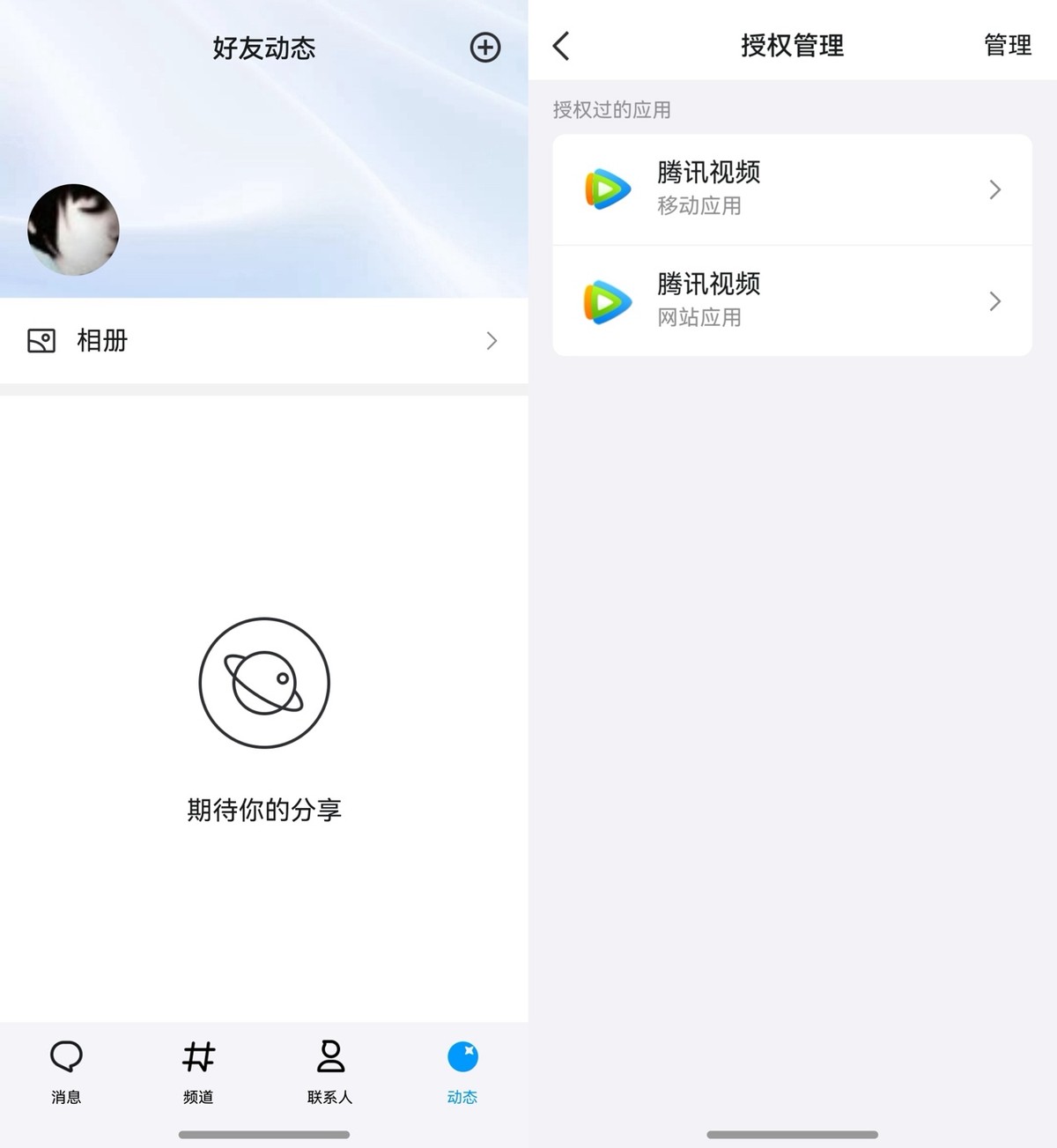Select the 腾讯视频 website app icon
Screen dimensions: 1057x1148
coord(607,300)
